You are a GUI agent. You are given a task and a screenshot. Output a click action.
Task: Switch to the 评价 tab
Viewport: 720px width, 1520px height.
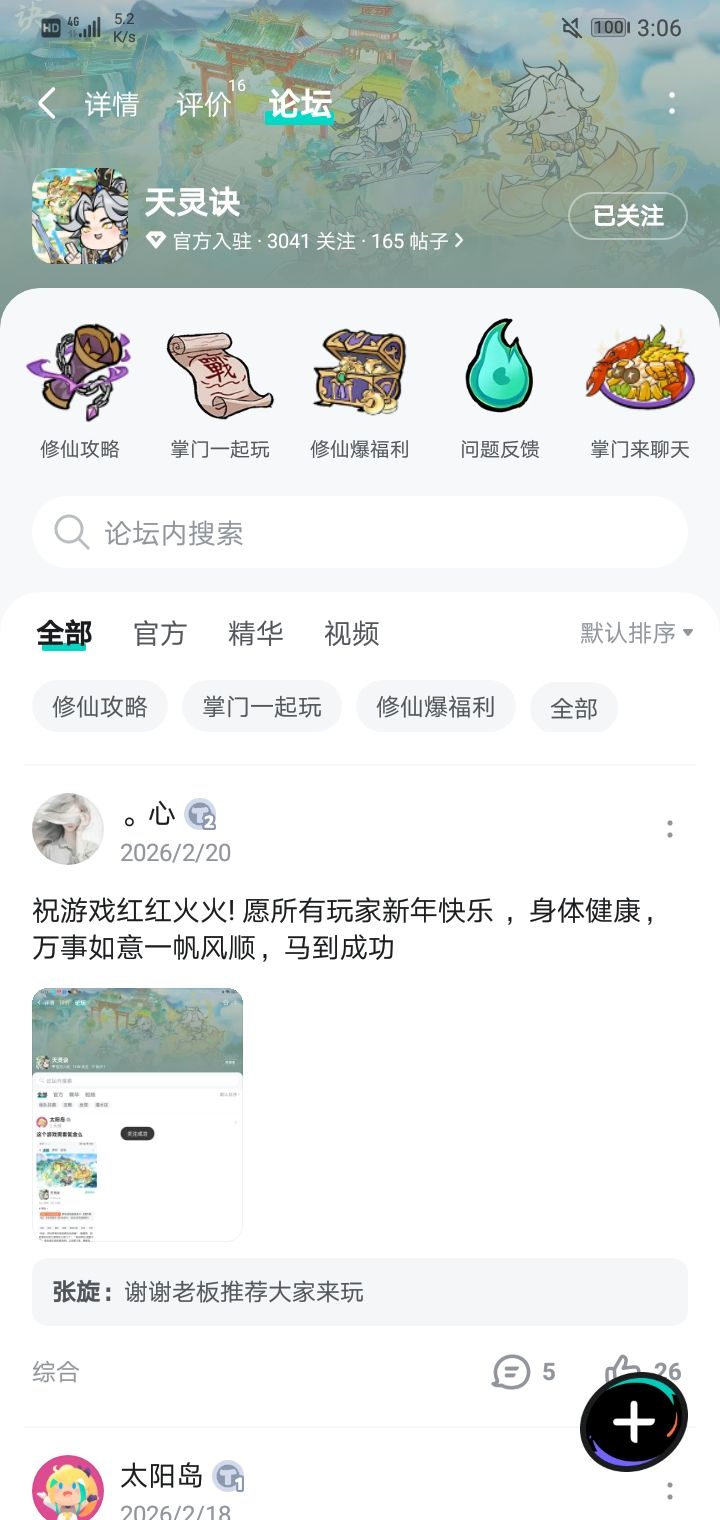click(204, 104)
